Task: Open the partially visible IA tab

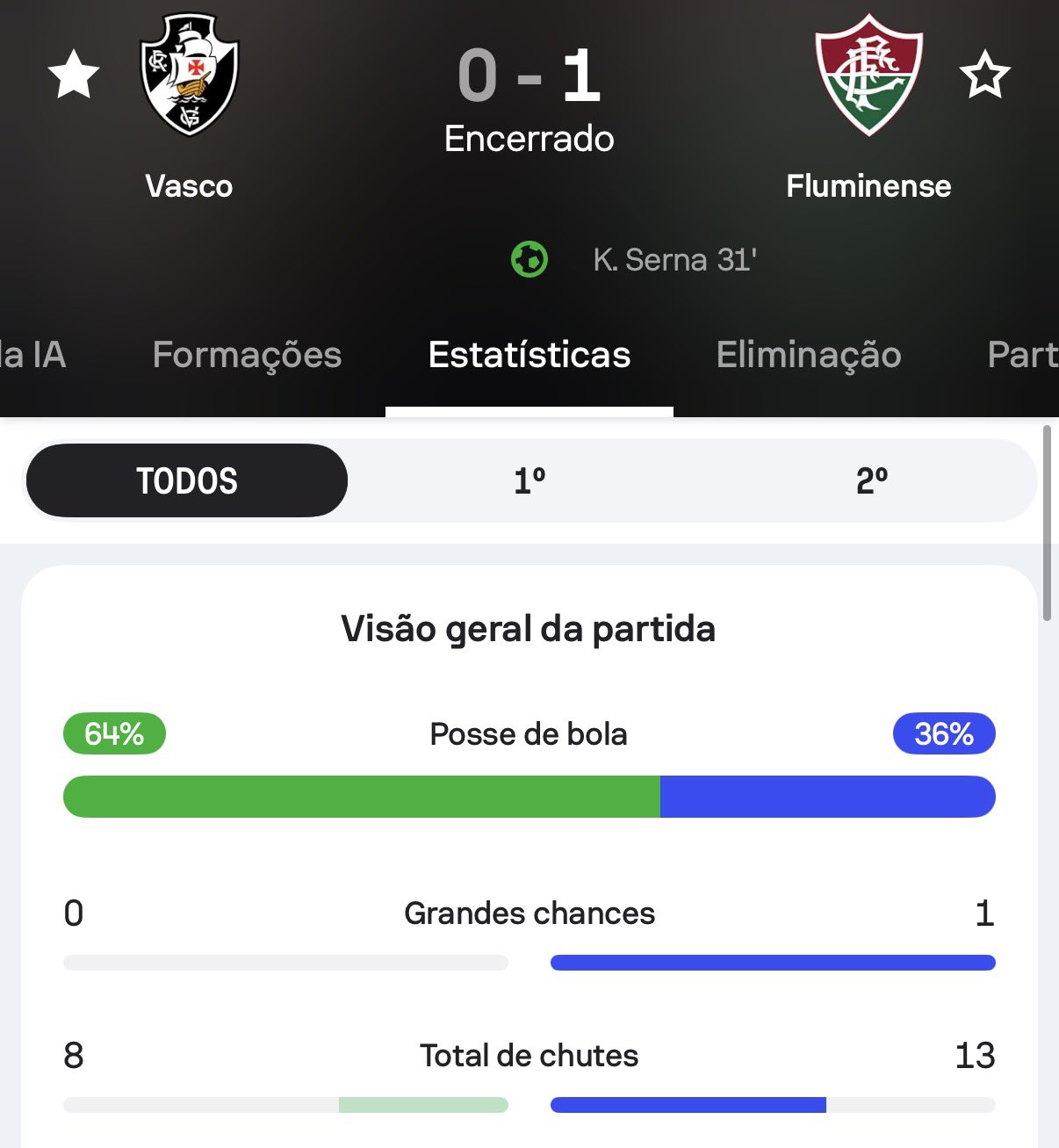Action: (x=33, y=355)
